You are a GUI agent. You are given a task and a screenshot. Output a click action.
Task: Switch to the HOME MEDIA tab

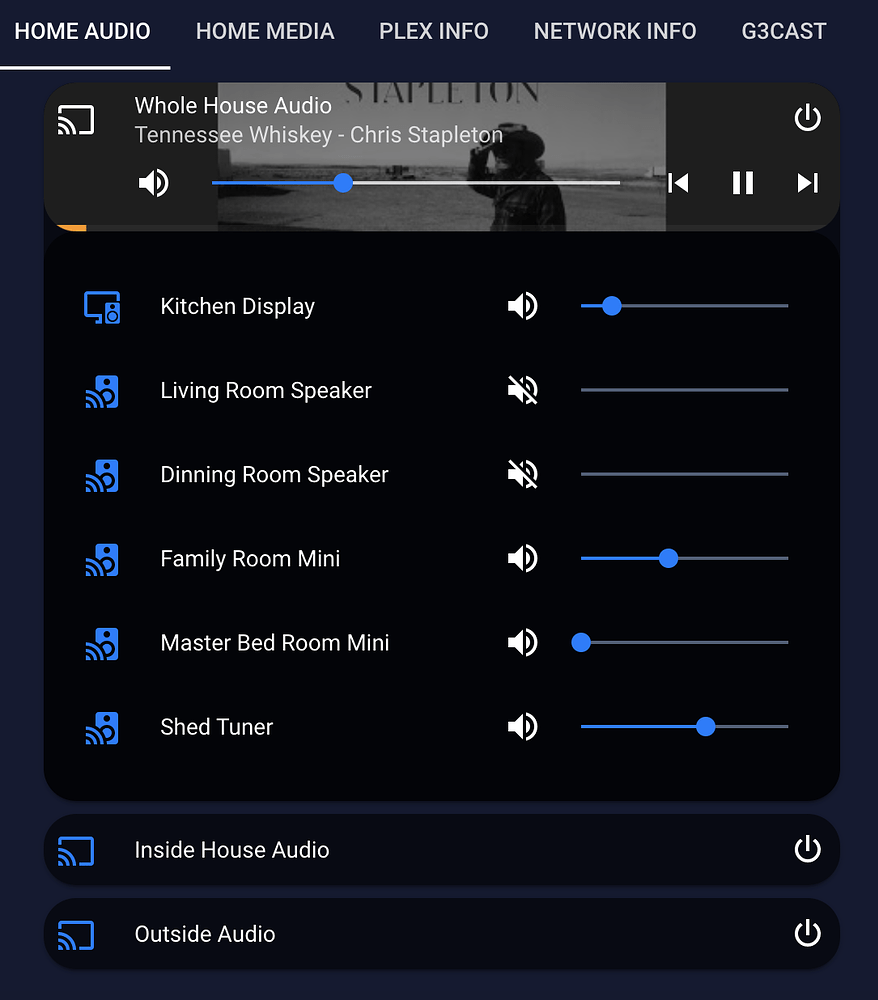tap(264, 31)
